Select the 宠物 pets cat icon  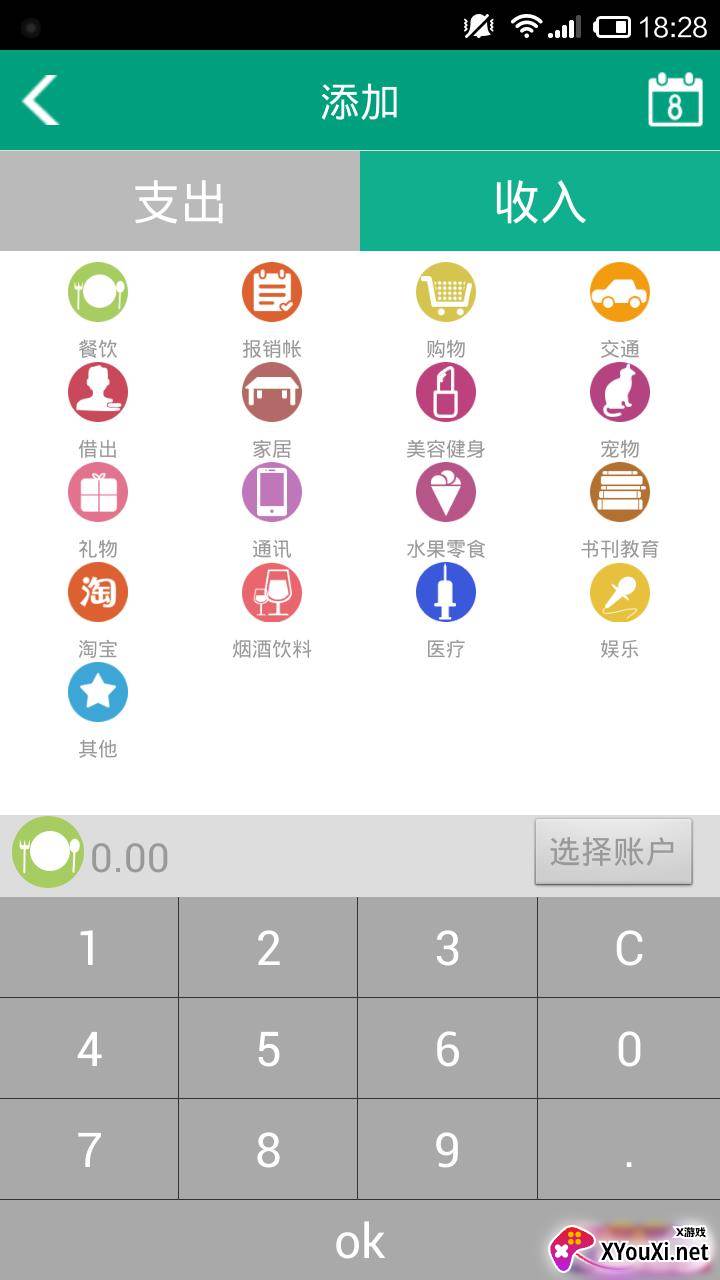coord(620,391)
